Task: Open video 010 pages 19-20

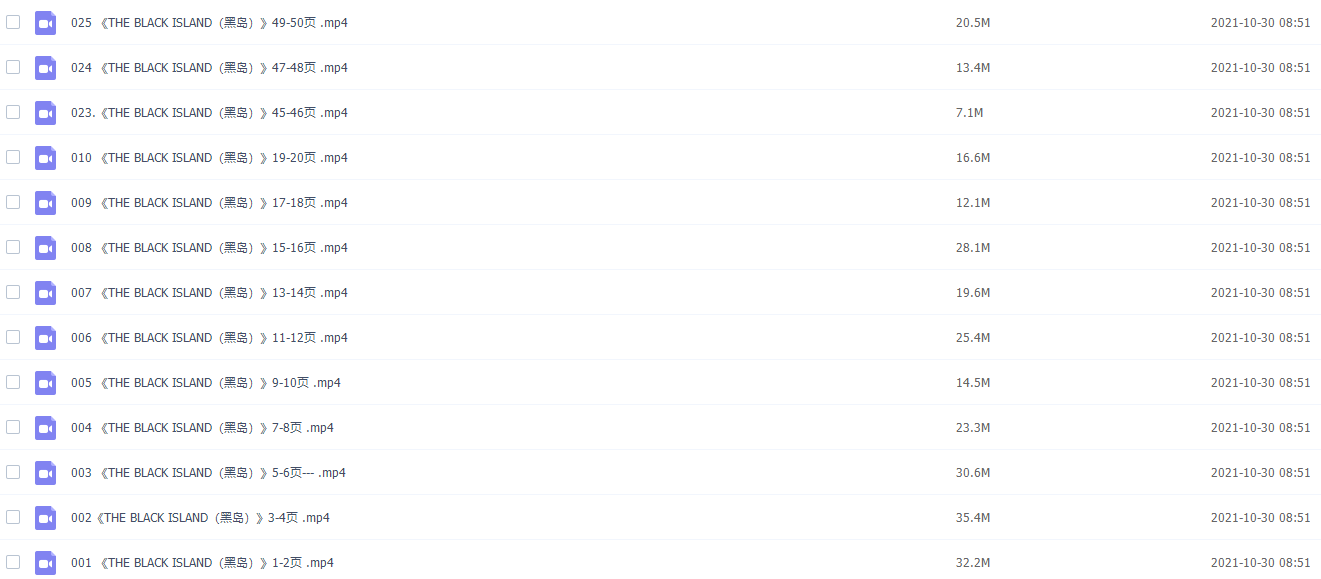Action: pyautogui.click(x=209, y=158)
